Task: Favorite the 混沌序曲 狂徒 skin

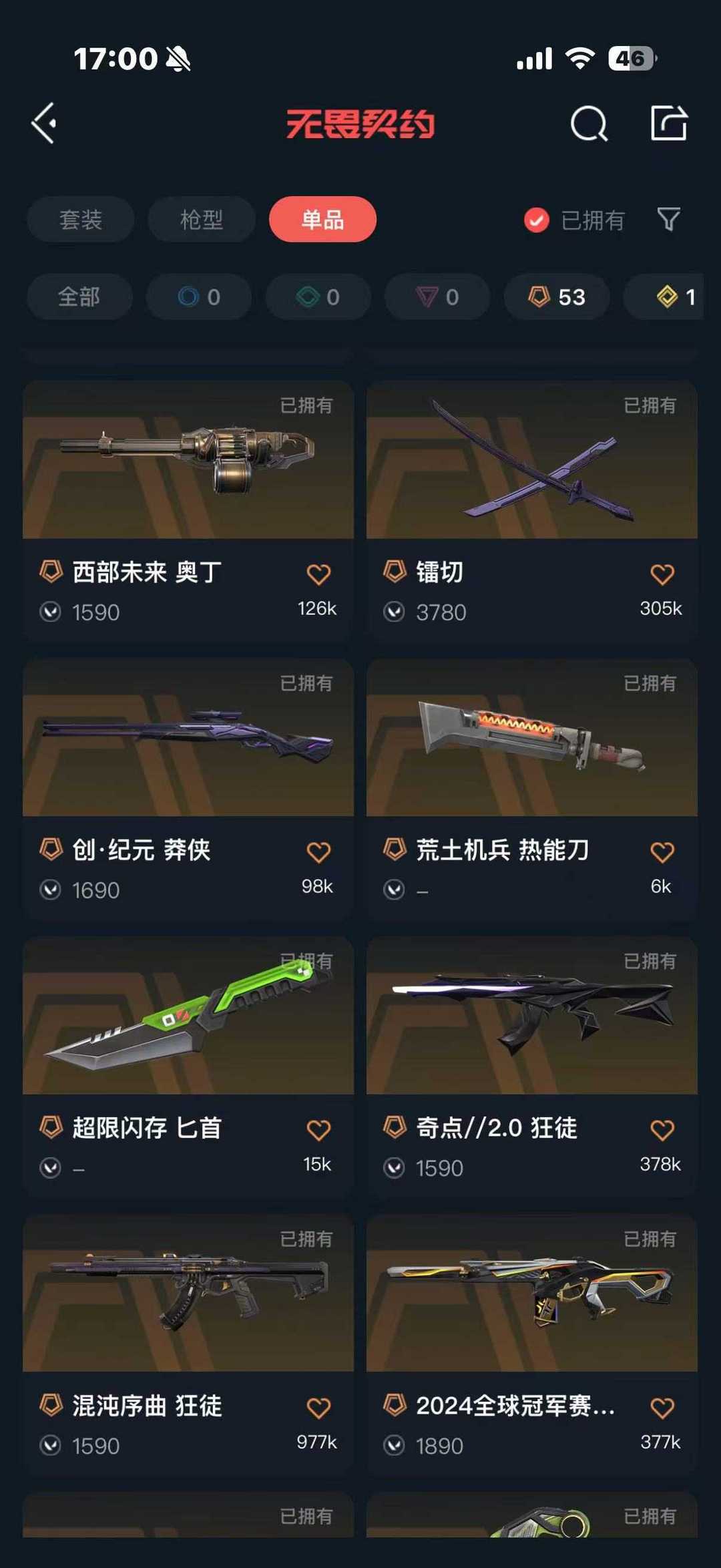Action: point(318,1407)
